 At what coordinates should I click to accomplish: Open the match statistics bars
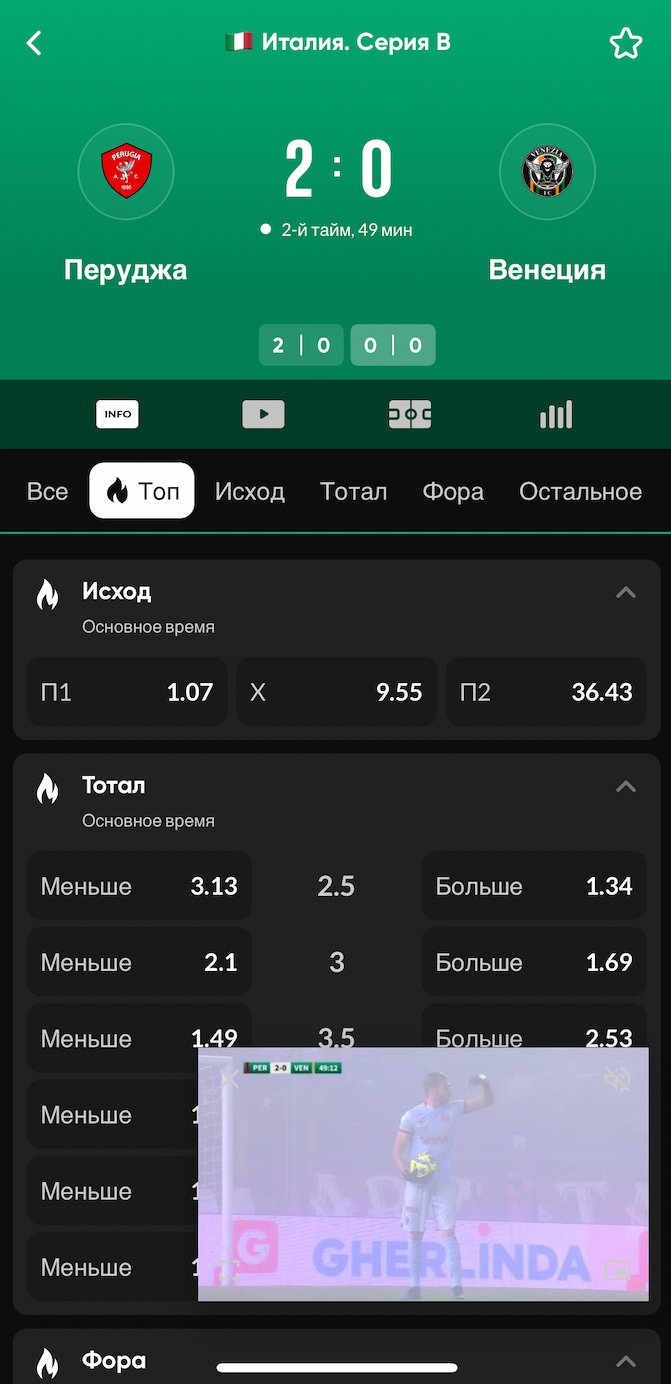pos(556,414)
